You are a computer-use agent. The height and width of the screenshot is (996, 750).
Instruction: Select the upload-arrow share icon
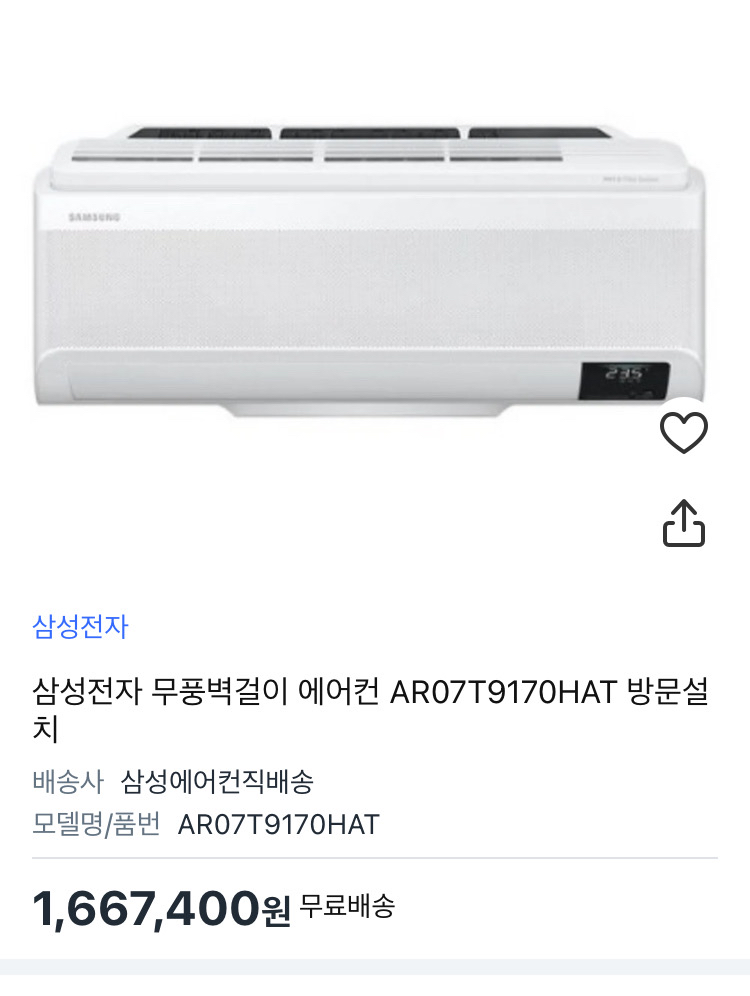coord(684,523)
